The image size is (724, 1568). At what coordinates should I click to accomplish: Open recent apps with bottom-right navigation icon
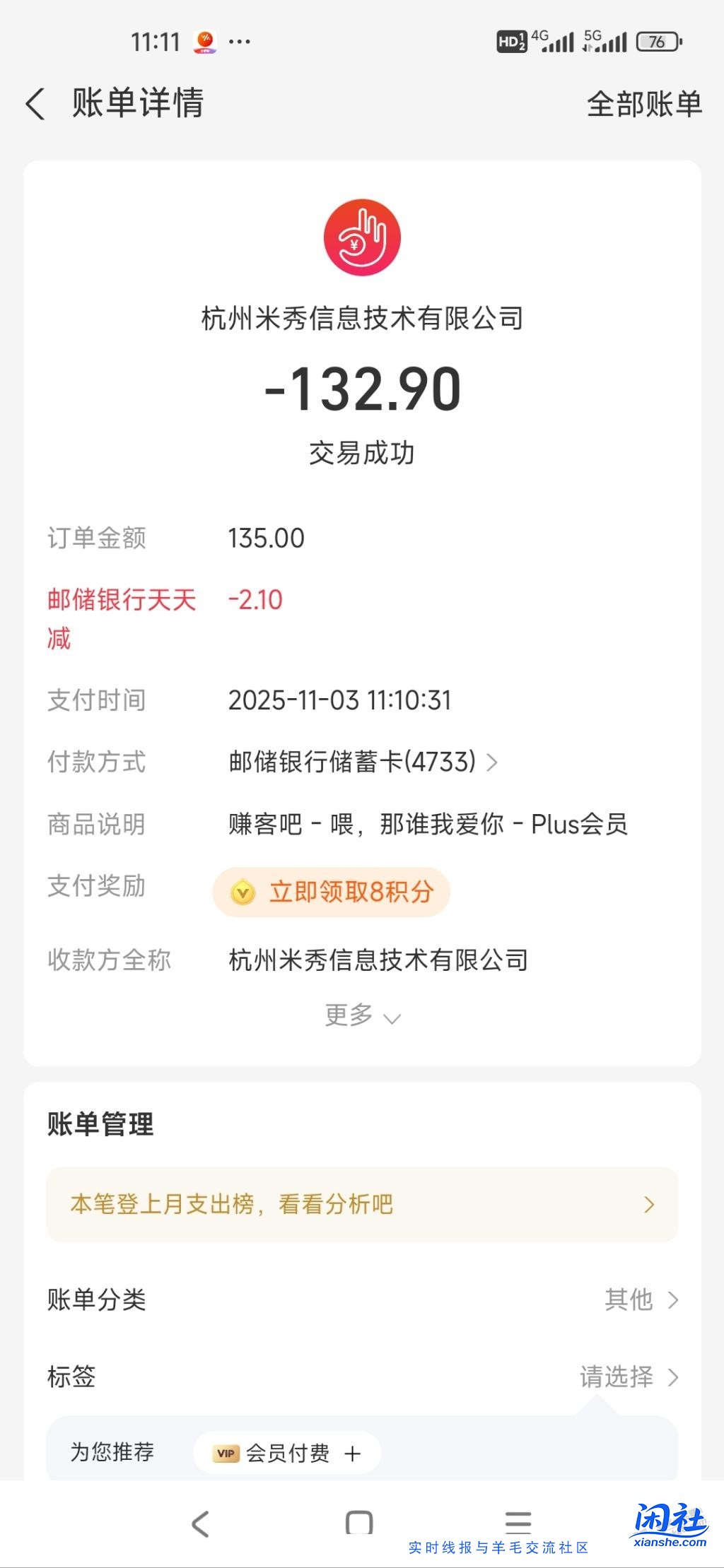[520, 1521]
